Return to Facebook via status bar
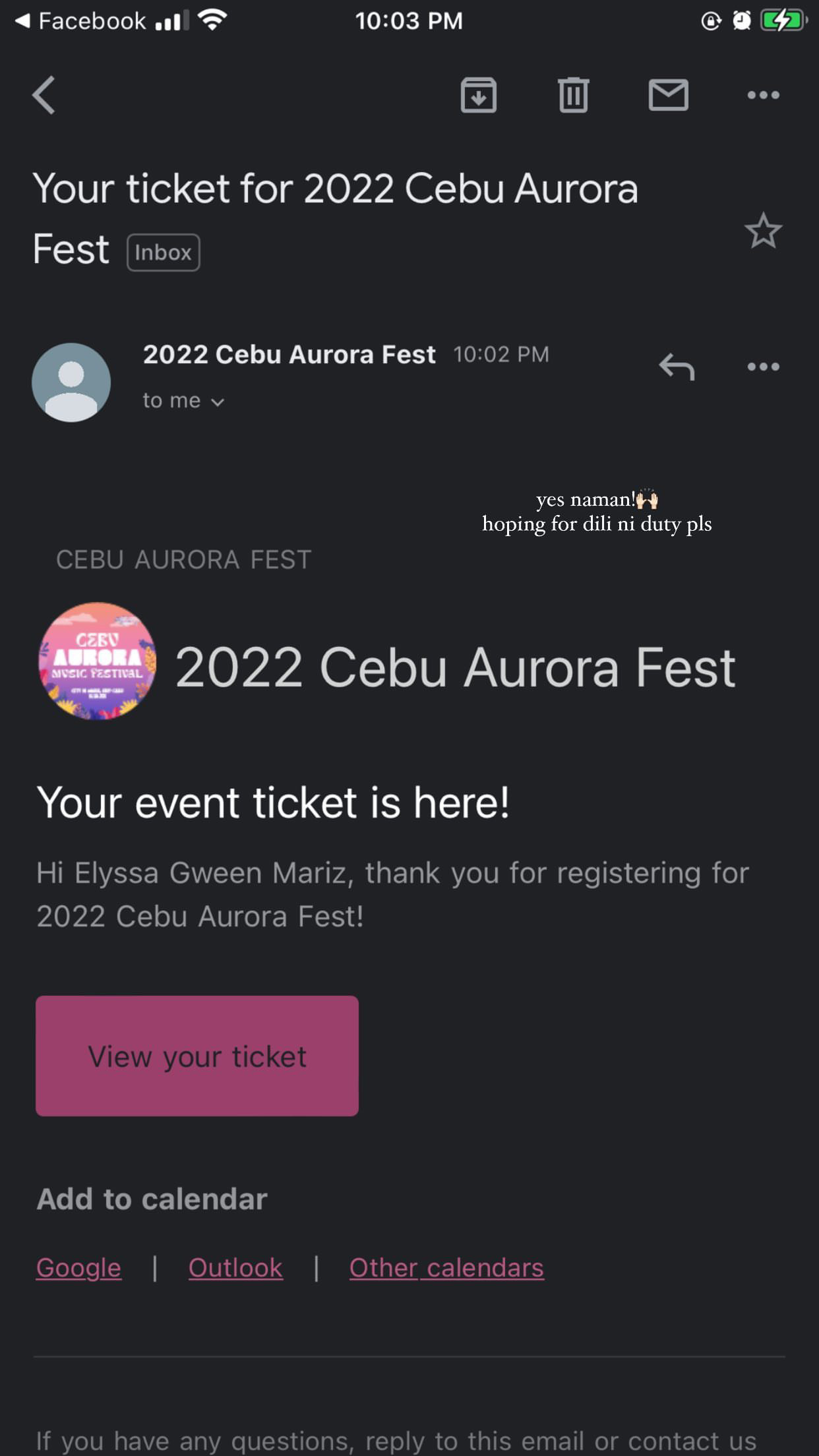 click(79, 21)
